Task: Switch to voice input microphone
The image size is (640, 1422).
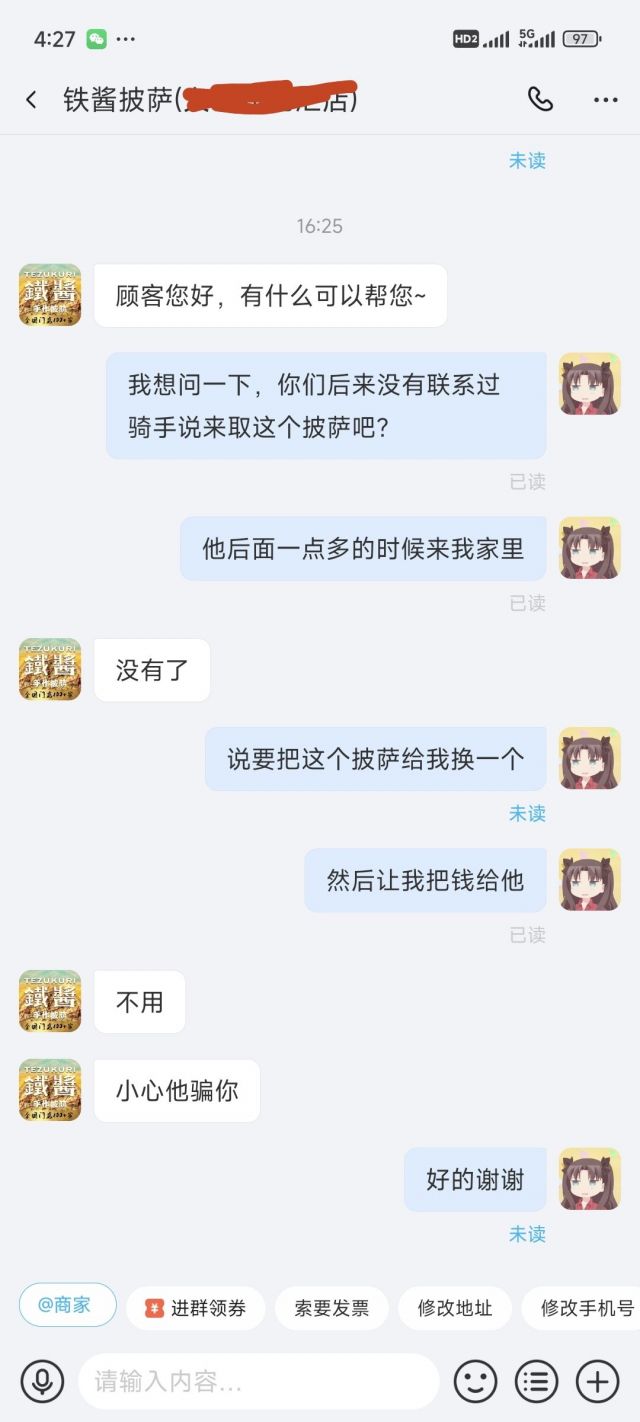Action: pos(42,1382)
